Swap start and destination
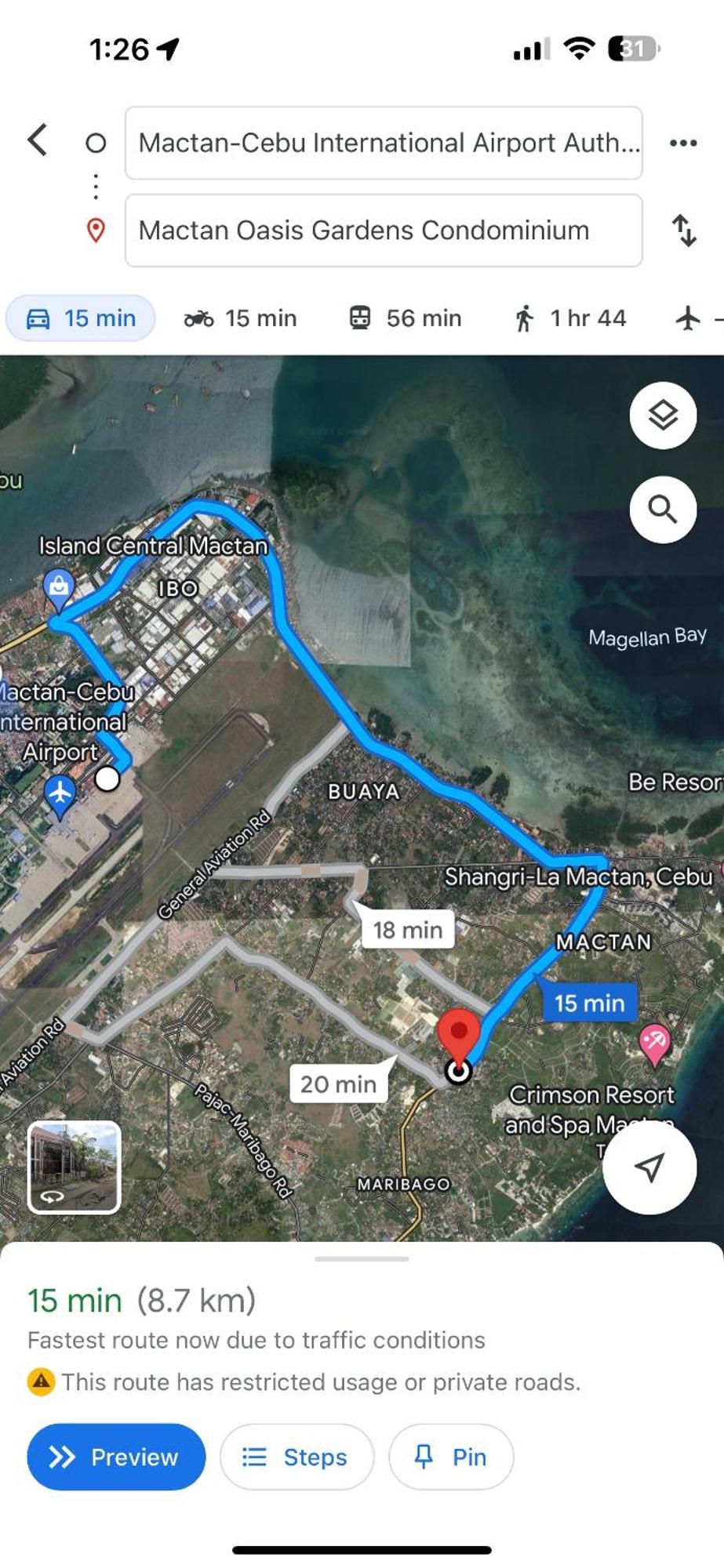 pyautogui.click(x=684, y=230)
